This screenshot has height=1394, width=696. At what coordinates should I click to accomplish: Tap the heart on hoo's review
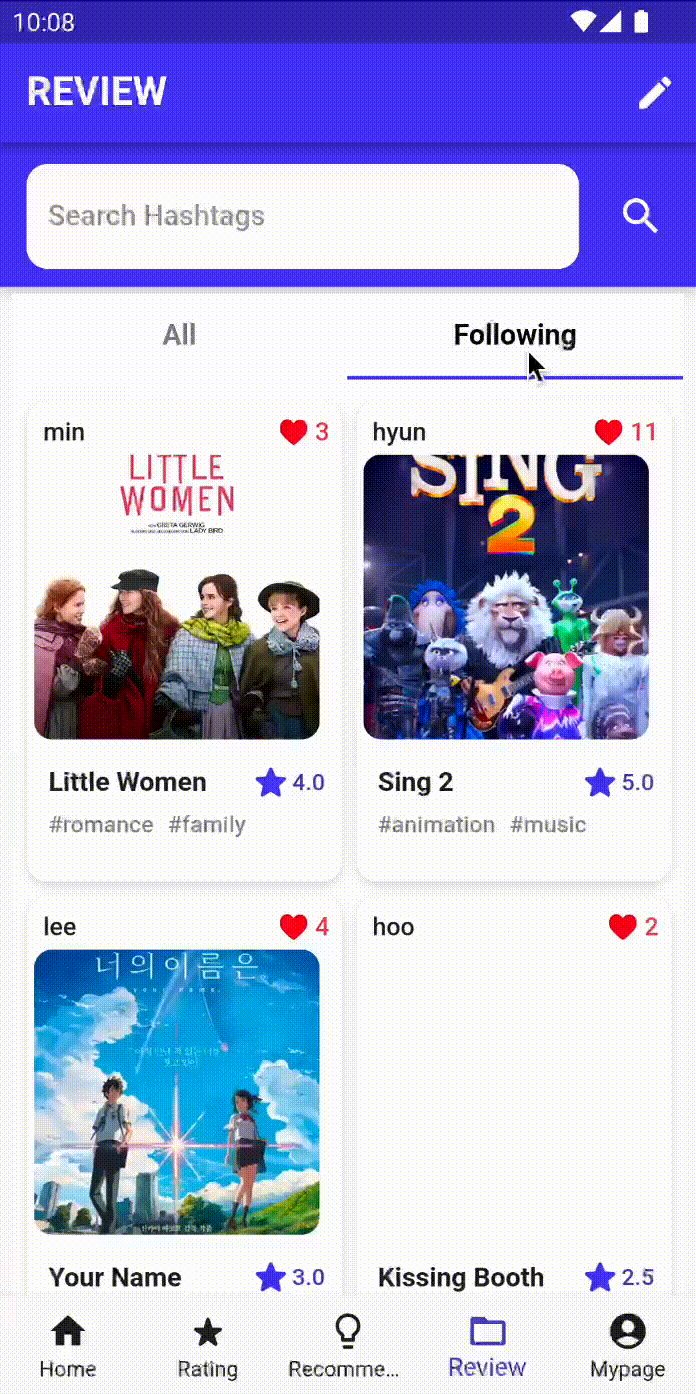point(622,927)
